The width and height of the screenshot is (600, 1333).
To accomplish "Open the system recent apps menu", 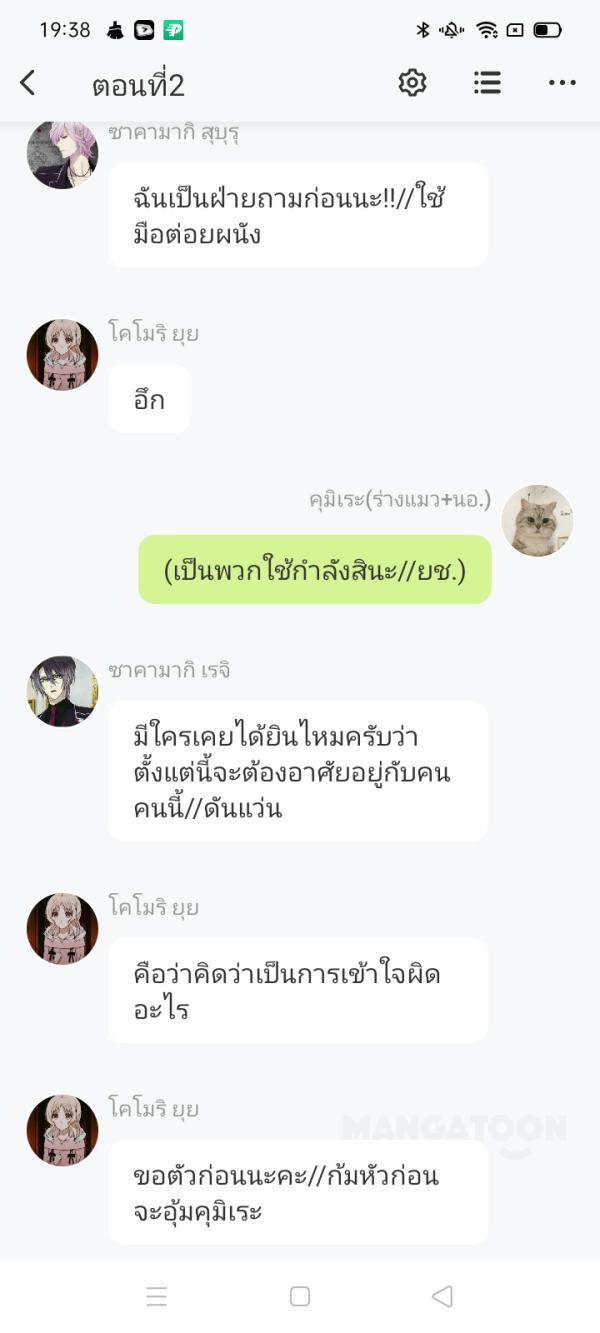I will click(157, 1296).
